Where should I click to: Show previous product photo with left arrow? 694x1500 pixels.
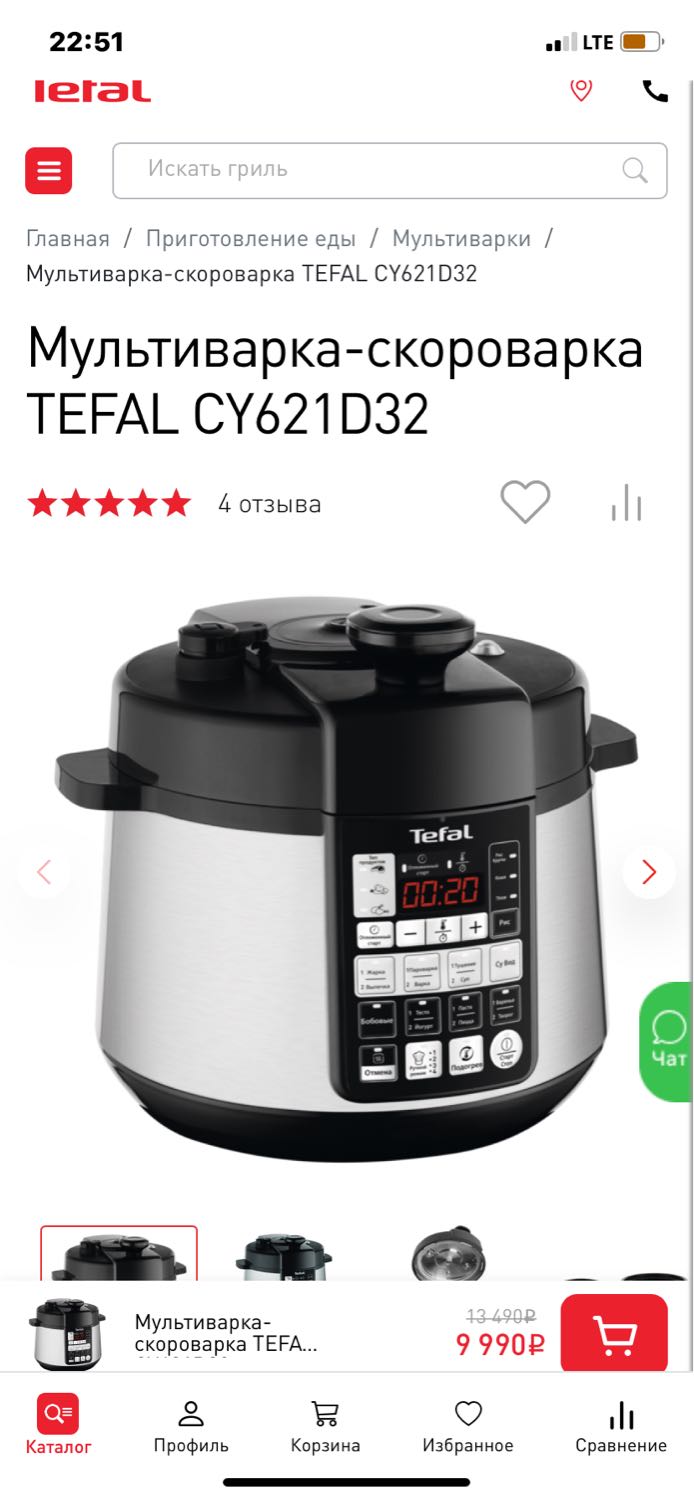(x=44, y=872)
